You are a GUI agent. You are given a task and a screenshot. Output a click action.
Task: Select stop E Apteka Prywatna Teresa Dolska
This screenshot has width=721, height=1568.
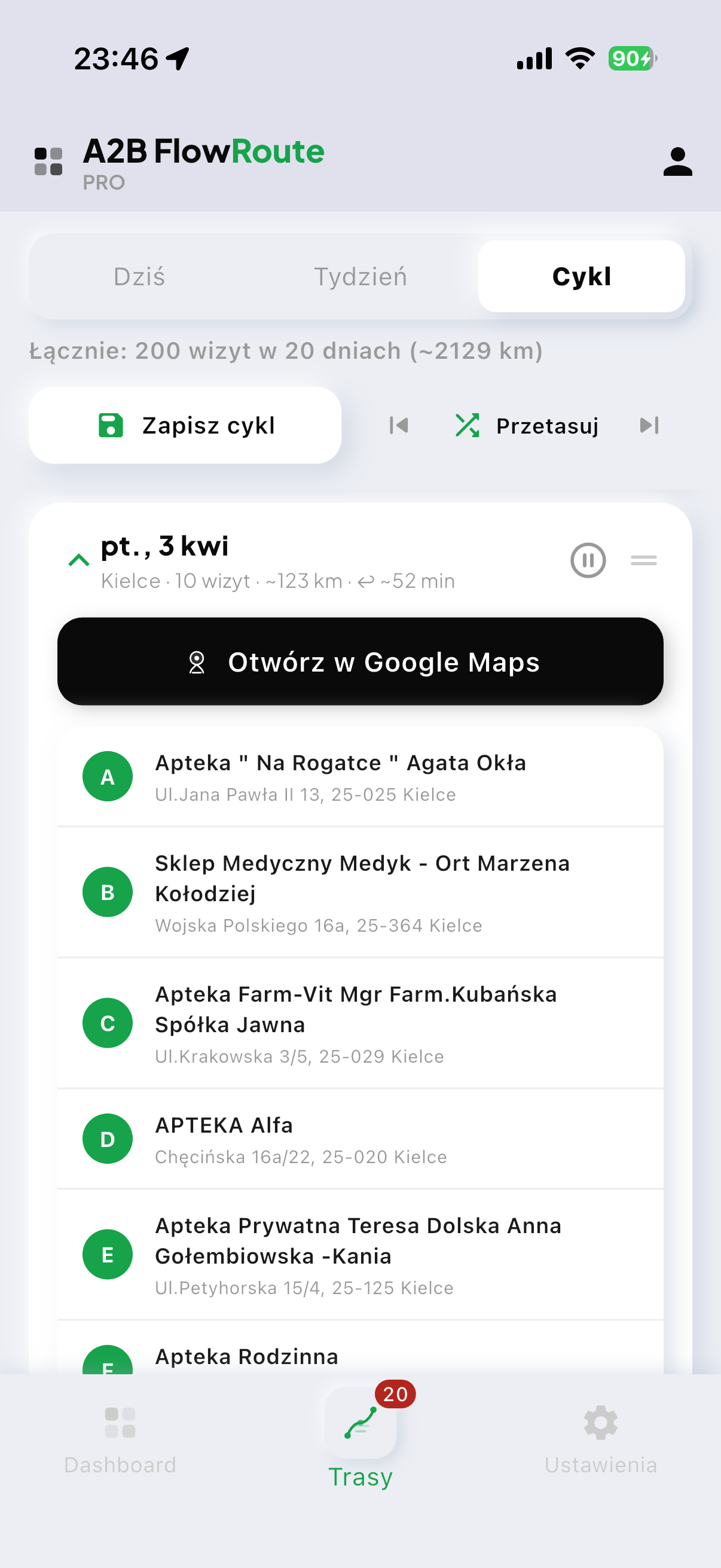click(x=107, y=1254)
